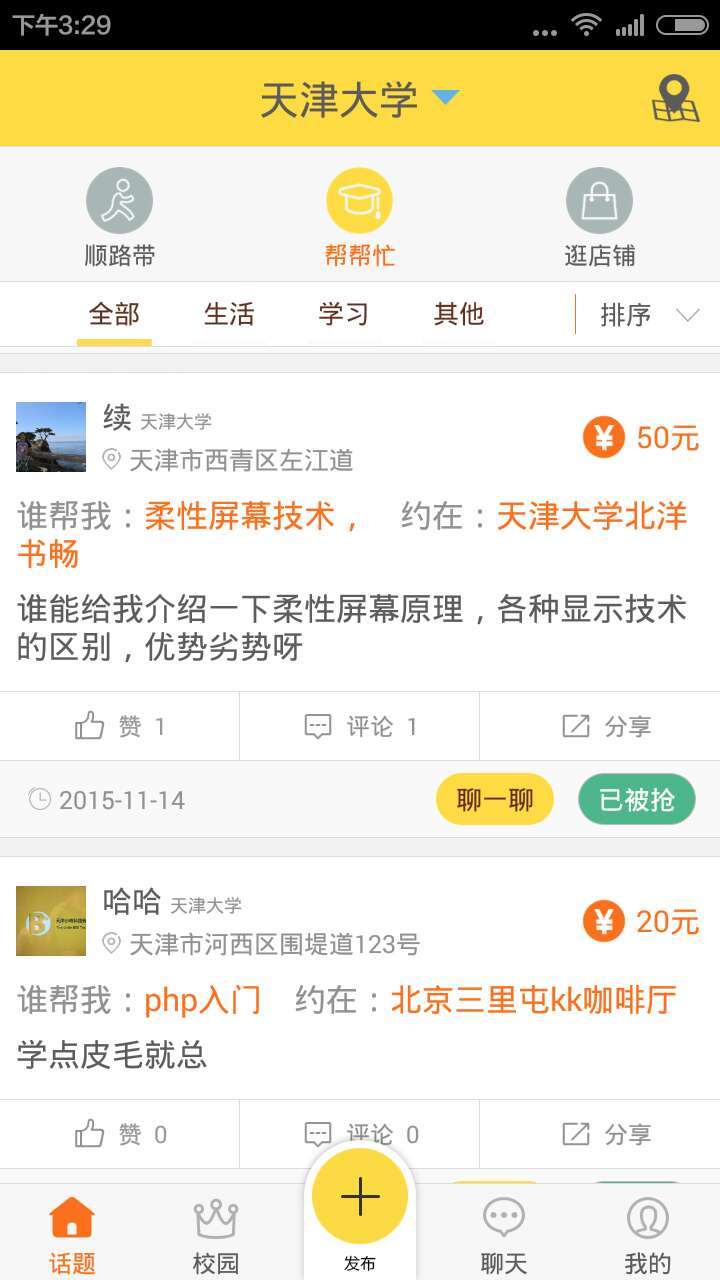This screenshot has width=720, height=1280.
Task: Switch to the 学习 tab
Action: tap(343, 314)
